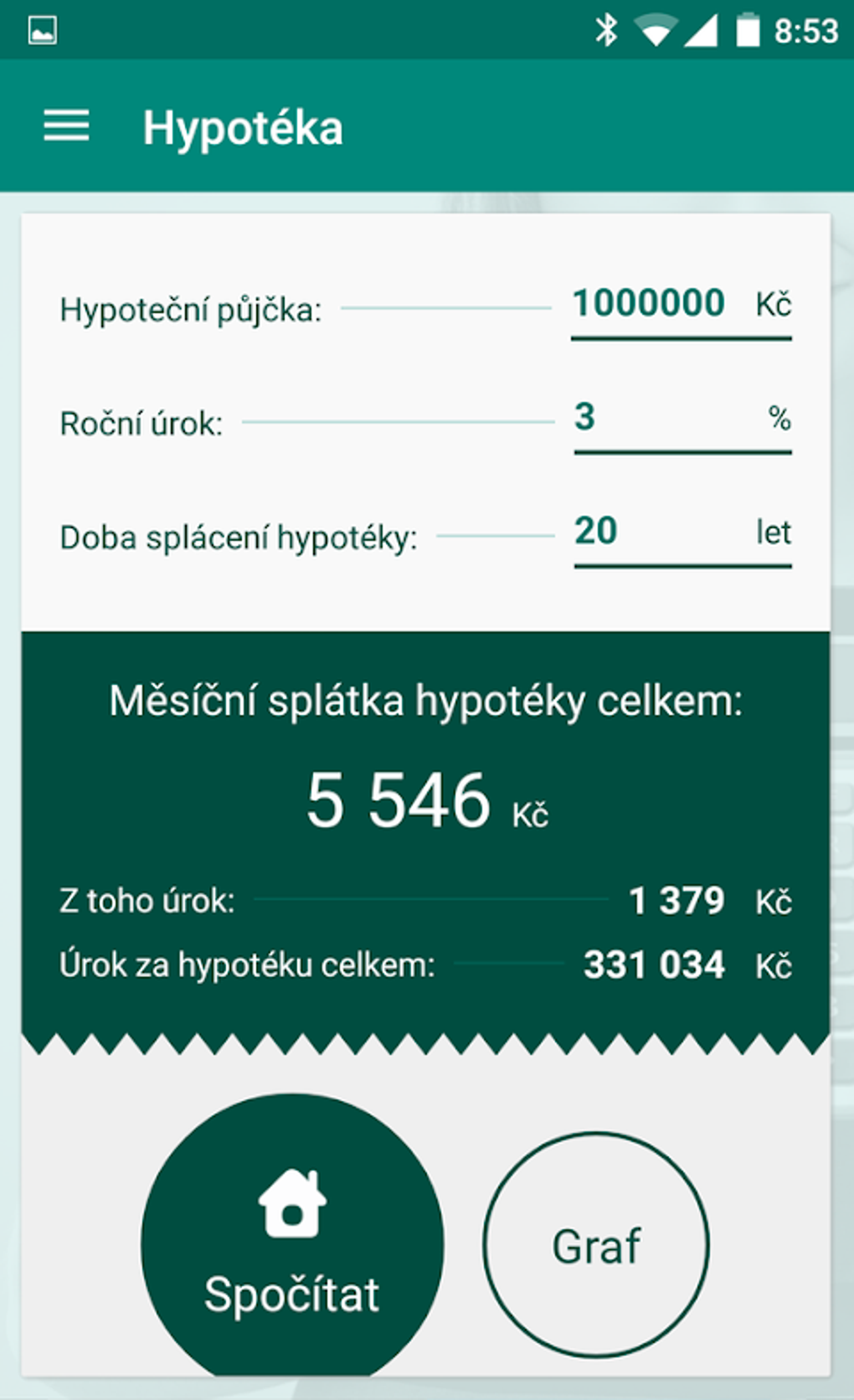This screenshot has width=854, height=1400.
Task: Tap the Hypotéka title in the header
Action: (x=243, y=127)
